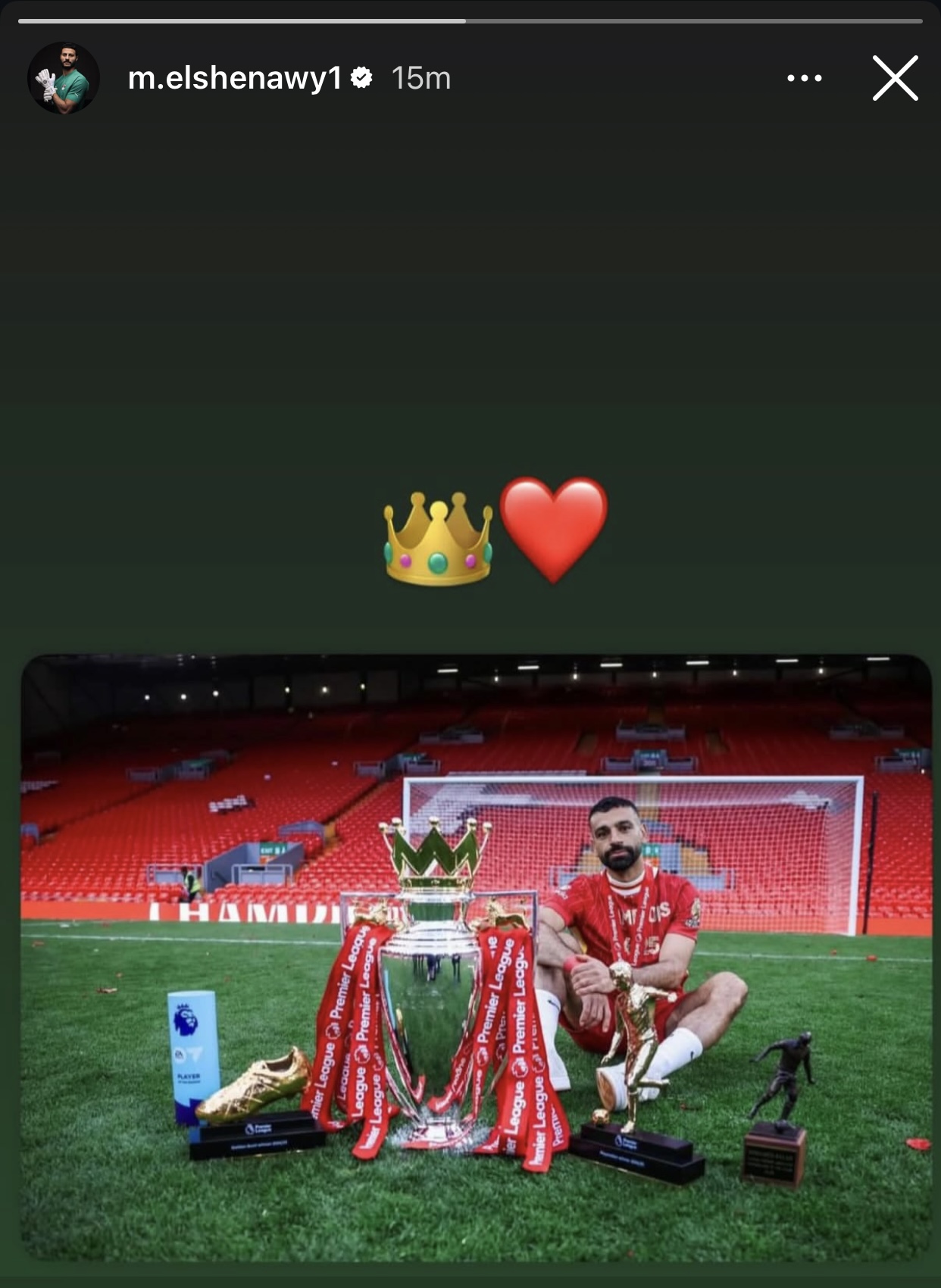Open the three-dot story options menu

(804, 78)
